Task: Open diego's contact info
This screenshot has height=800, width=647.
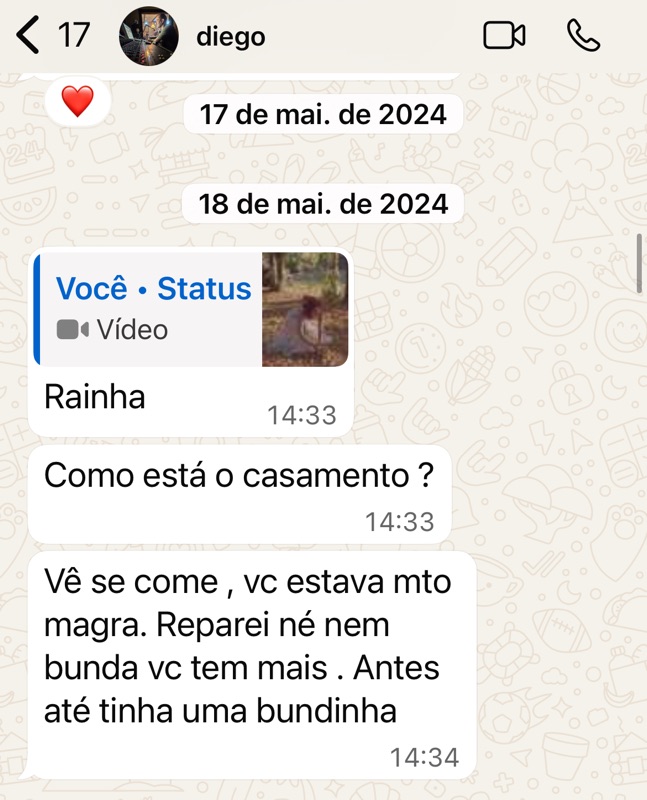Action: coord(230,37)
